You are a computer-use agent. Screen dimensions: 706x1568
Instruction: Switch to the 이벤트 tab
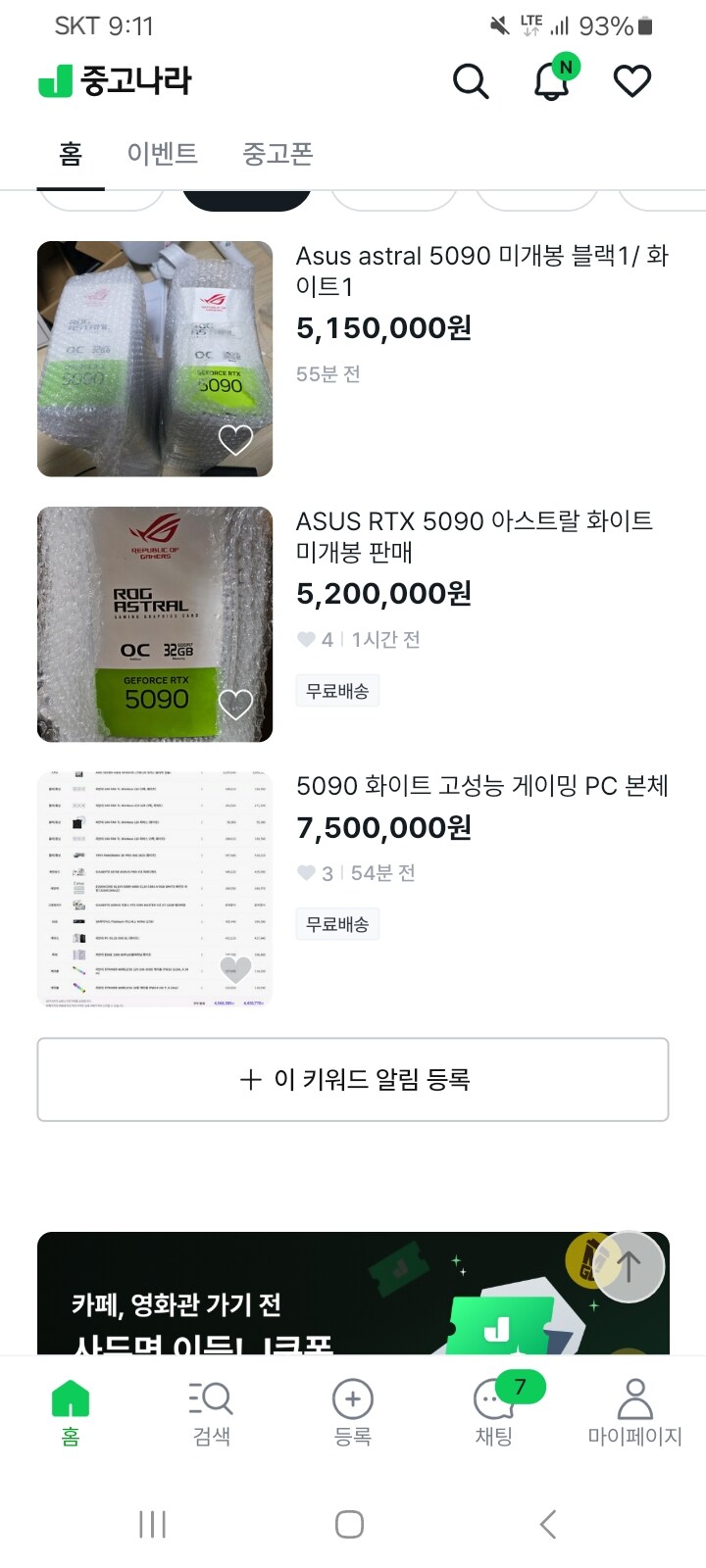click(163, 154)
